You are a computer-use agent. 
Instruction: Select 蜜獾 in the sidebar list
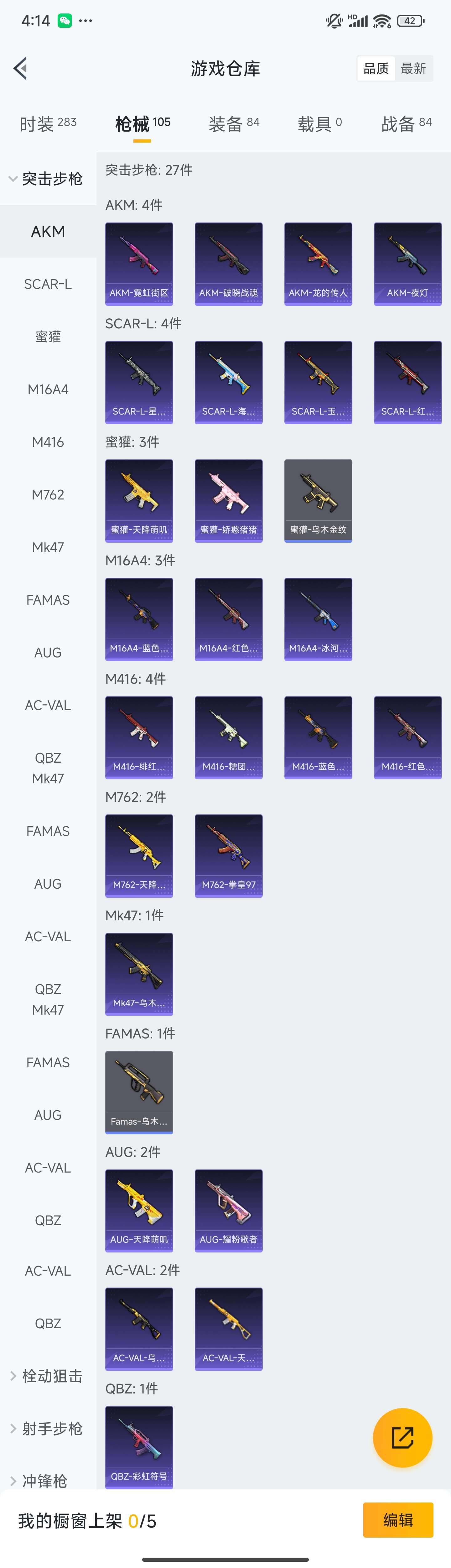point(48,337)
